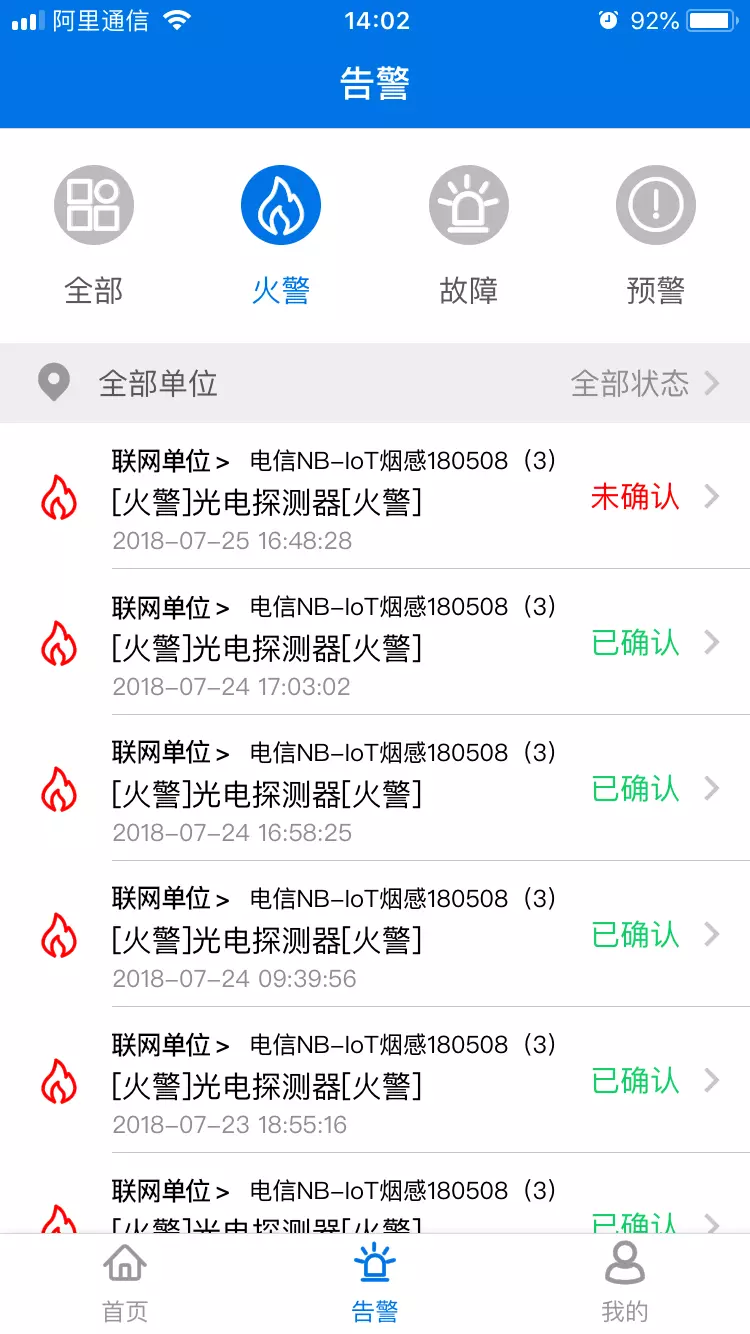Switch to the 首页 tab
This screenshot has height=1334, width=750.
pos(124,1285)
